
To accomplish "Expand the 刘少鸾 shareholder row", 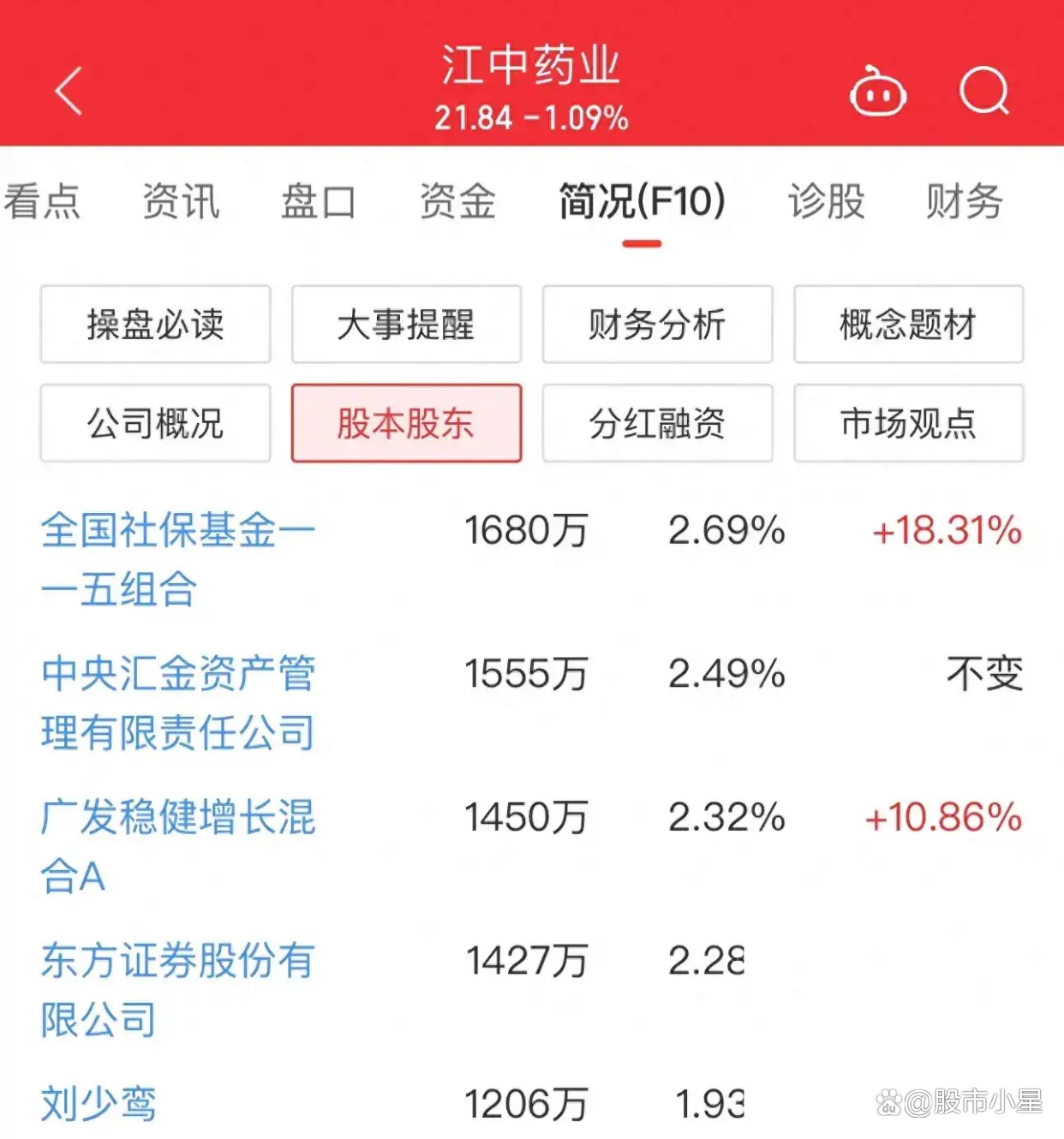I will click(x=99, y=1105).
